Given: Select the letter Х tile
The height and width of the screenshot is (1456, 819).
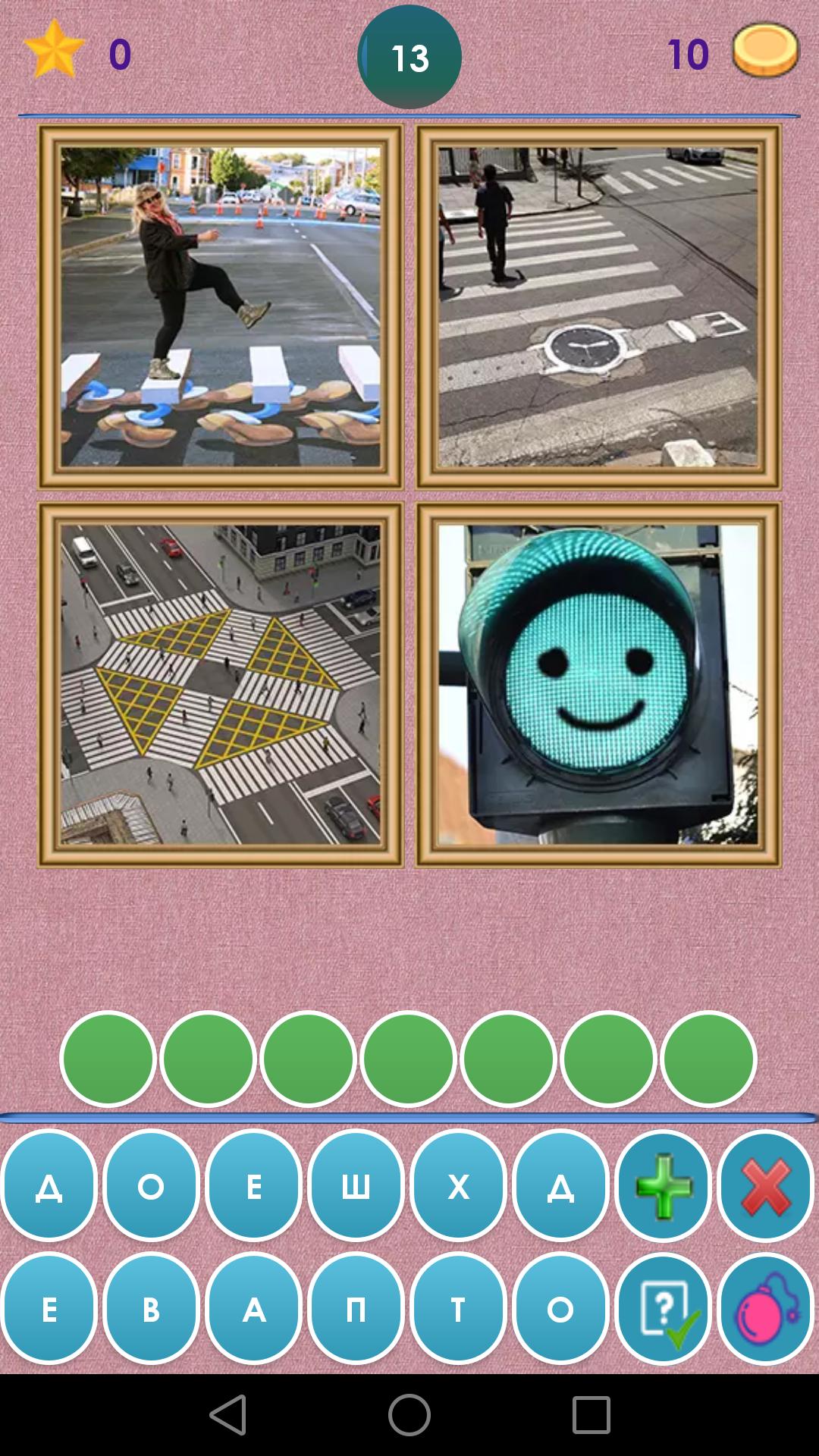Looking at the screenshot, I should 458,1185.
